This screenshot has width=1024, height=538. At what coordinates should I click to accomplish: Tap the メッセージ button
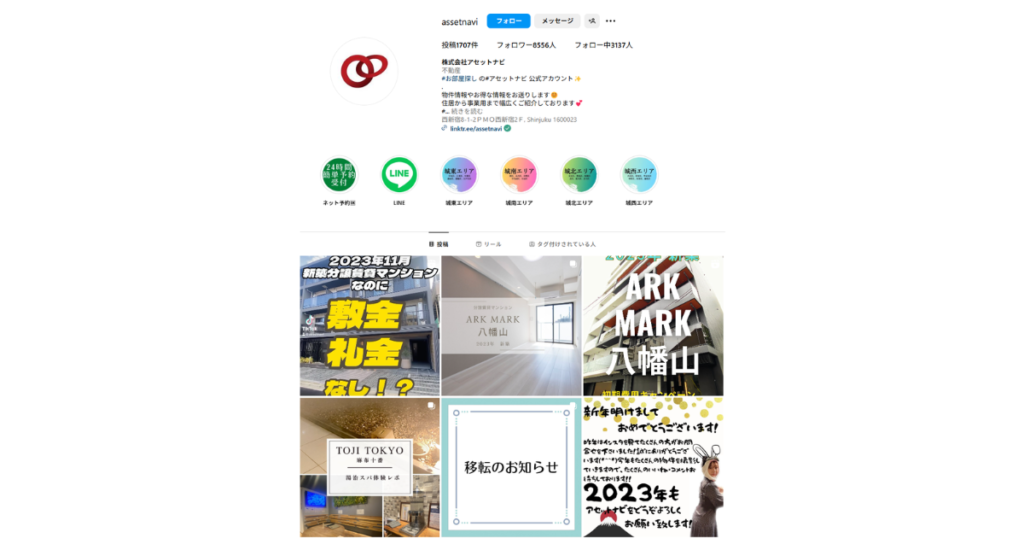557,21
